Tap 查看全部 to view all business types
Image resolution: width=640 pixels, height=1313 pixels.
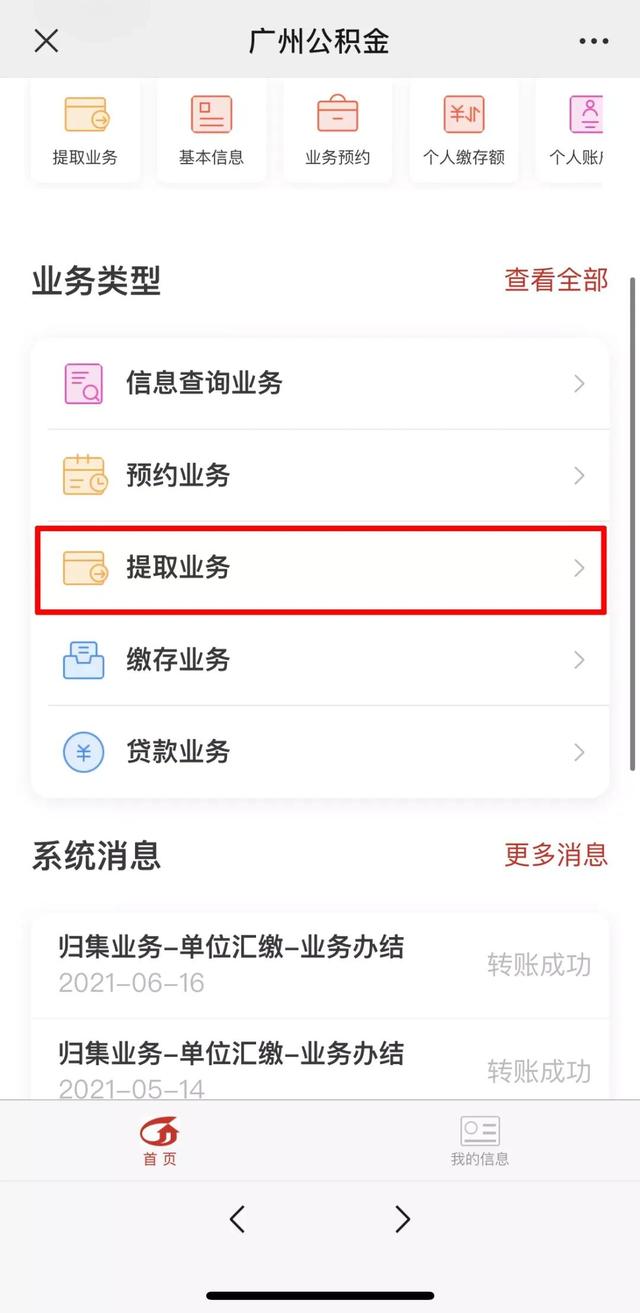pos(556,280)
